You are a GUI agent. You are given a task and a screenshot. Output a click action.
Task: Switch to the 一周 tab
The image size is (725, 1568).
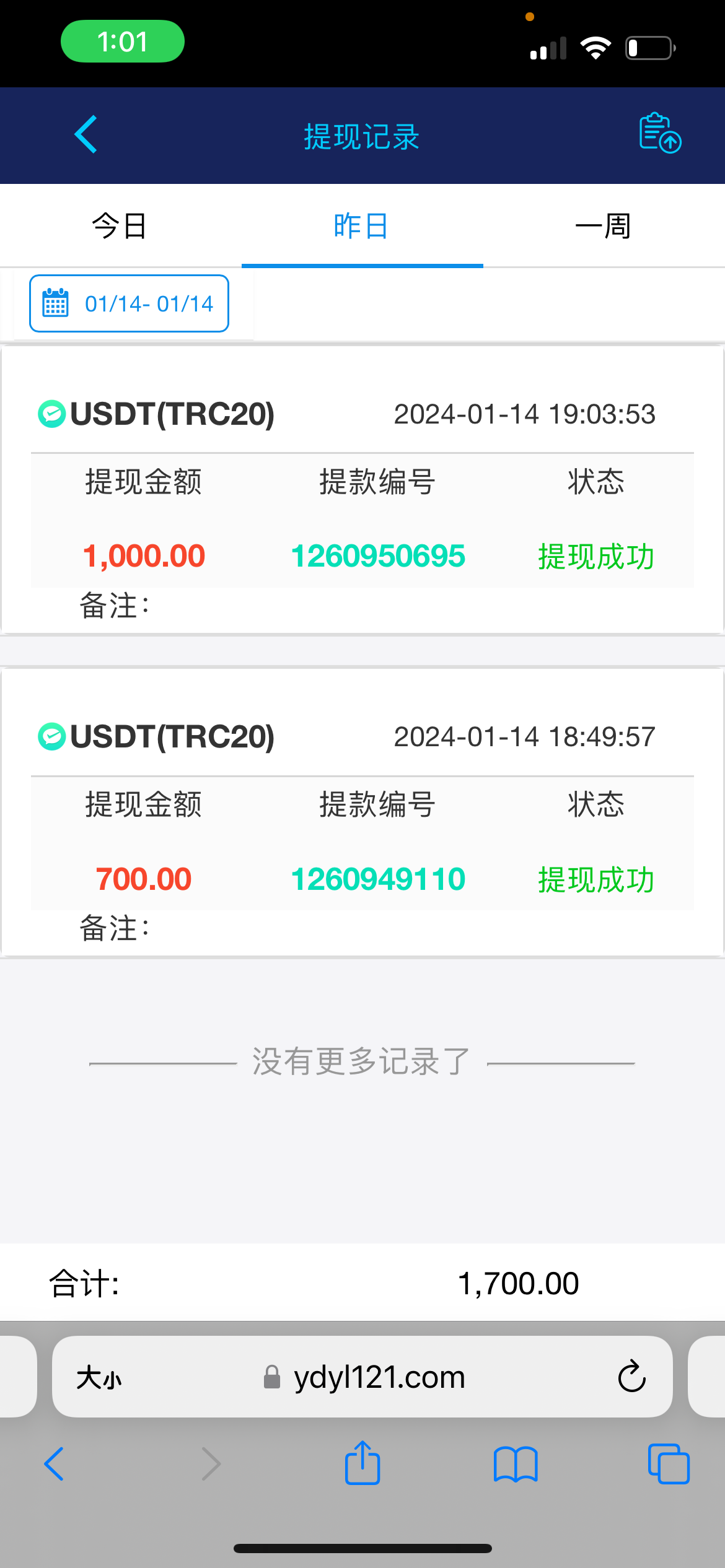[603, 226]
